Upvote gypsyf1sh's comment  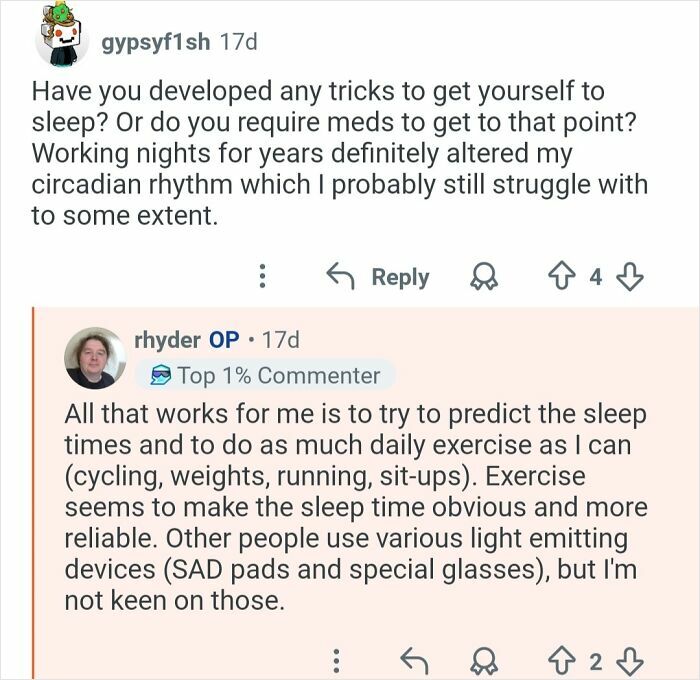(558, 277)
